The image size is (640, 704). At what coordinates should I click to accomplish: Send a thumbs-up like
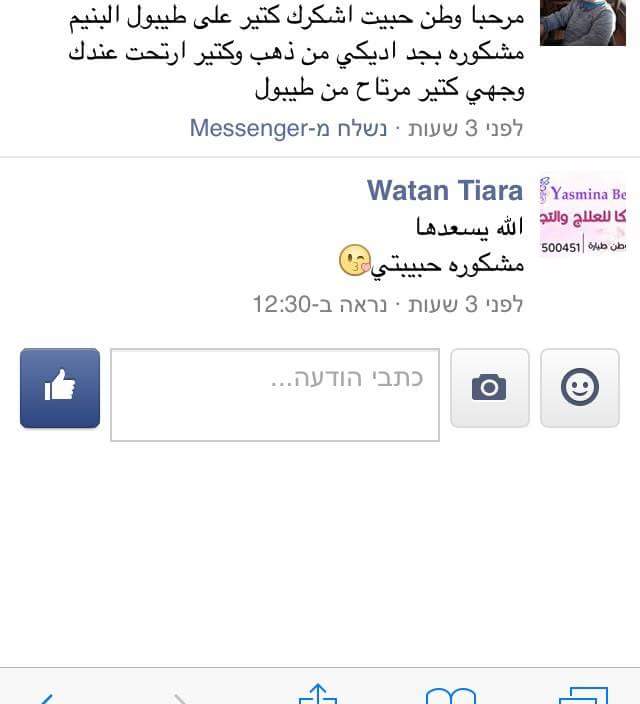[x=60, y=388]
